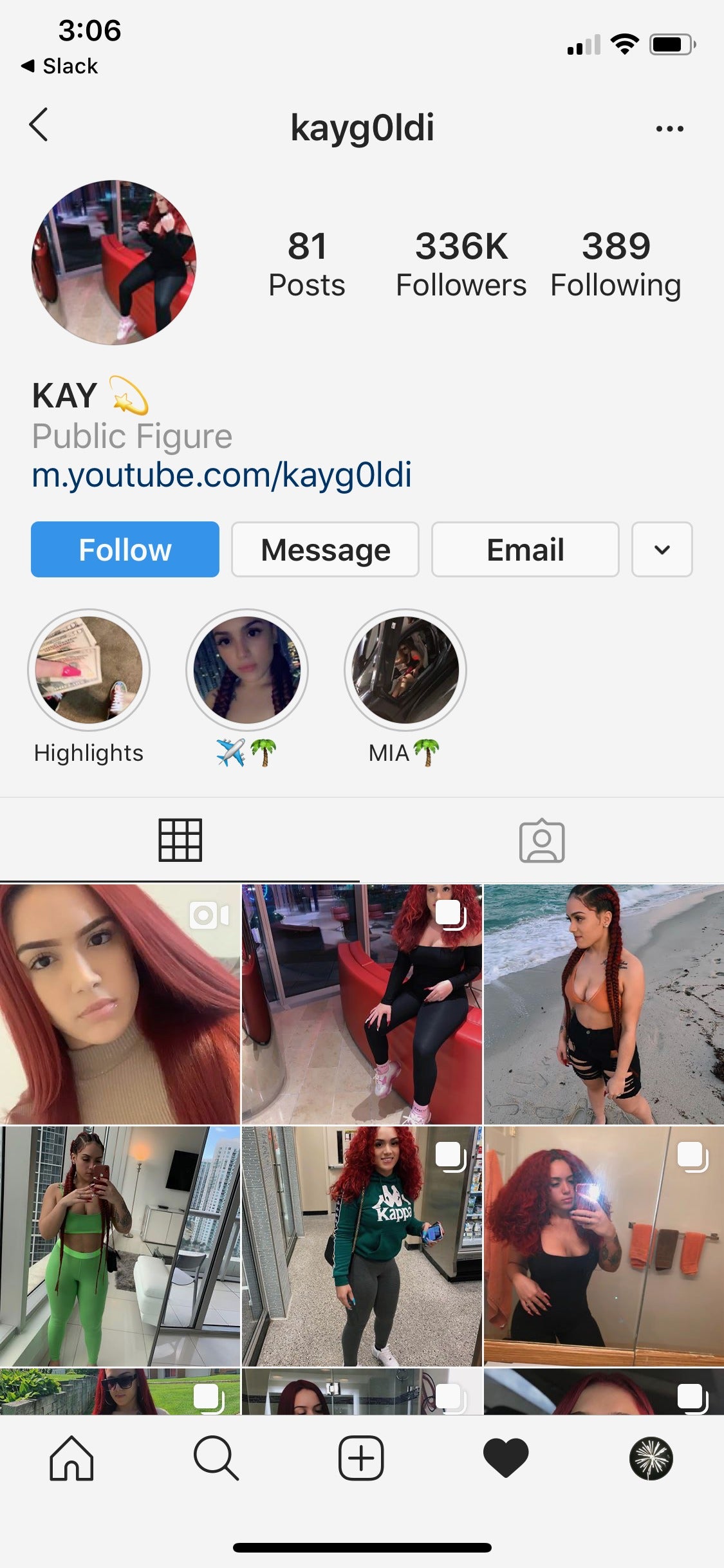Open the Search tab

216,1459
